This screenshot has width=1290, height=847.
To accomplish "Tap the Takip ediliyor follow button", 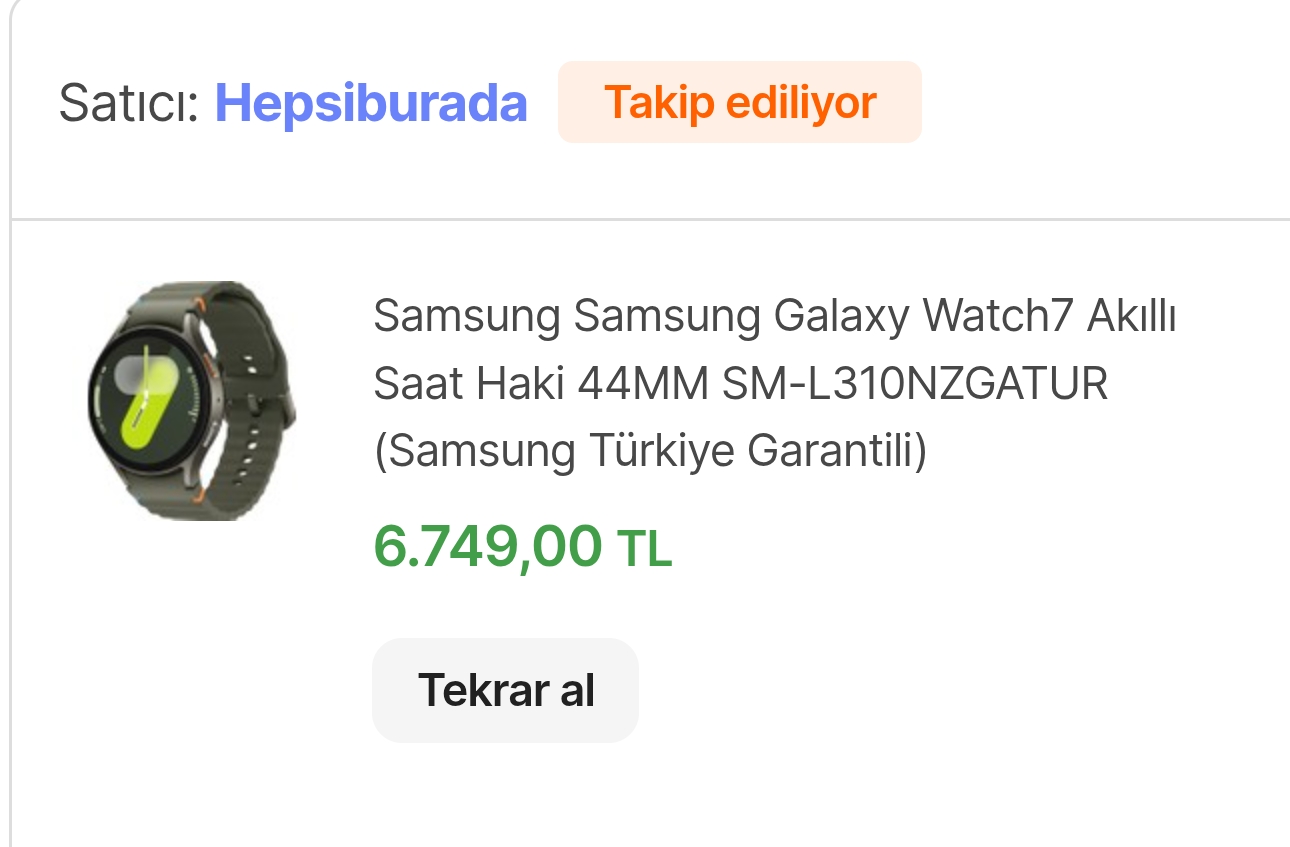I will tap(740, 102).
